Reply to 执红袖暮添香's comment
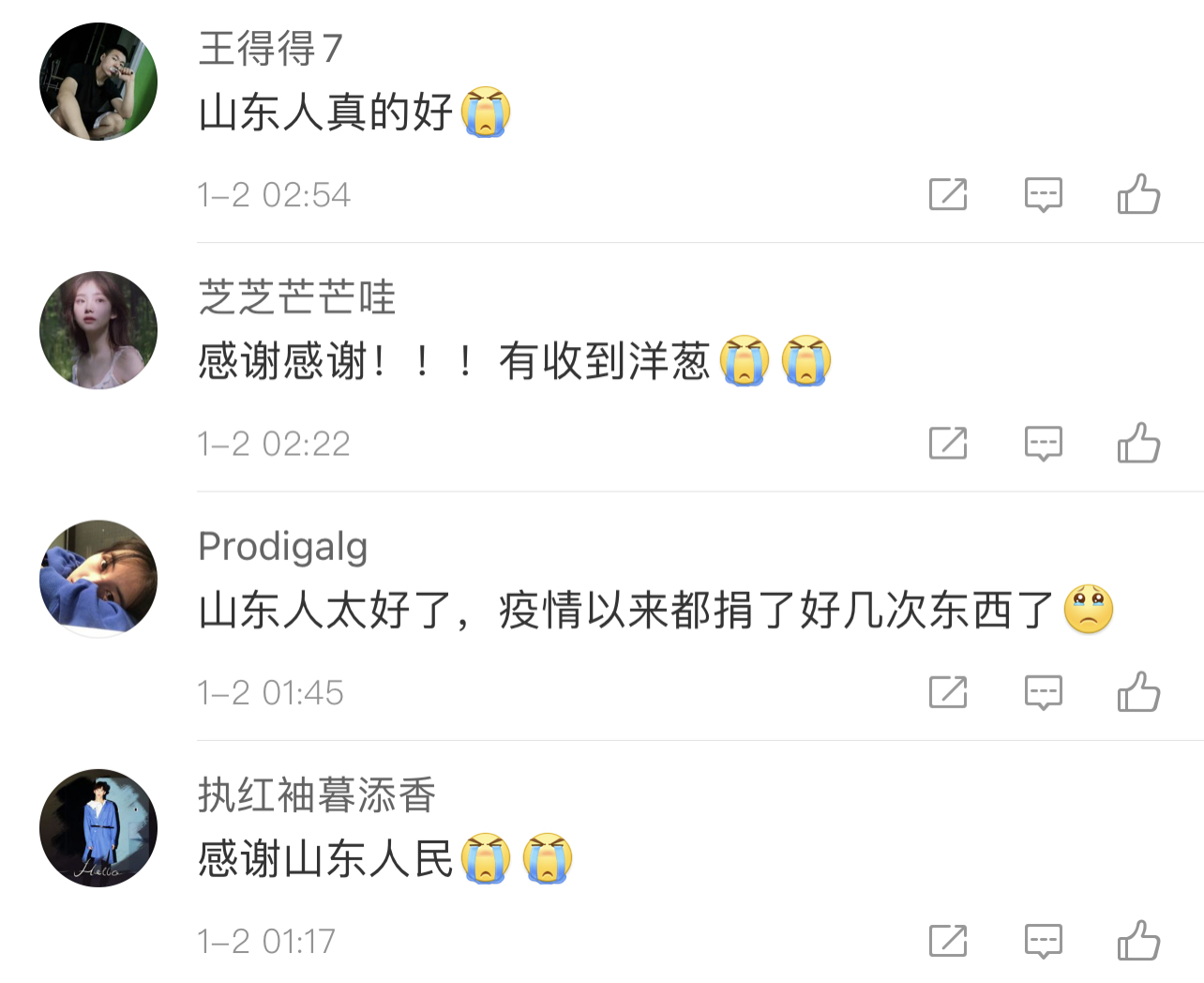Viewport: 1204px width, 983px height. point(1043,941)
